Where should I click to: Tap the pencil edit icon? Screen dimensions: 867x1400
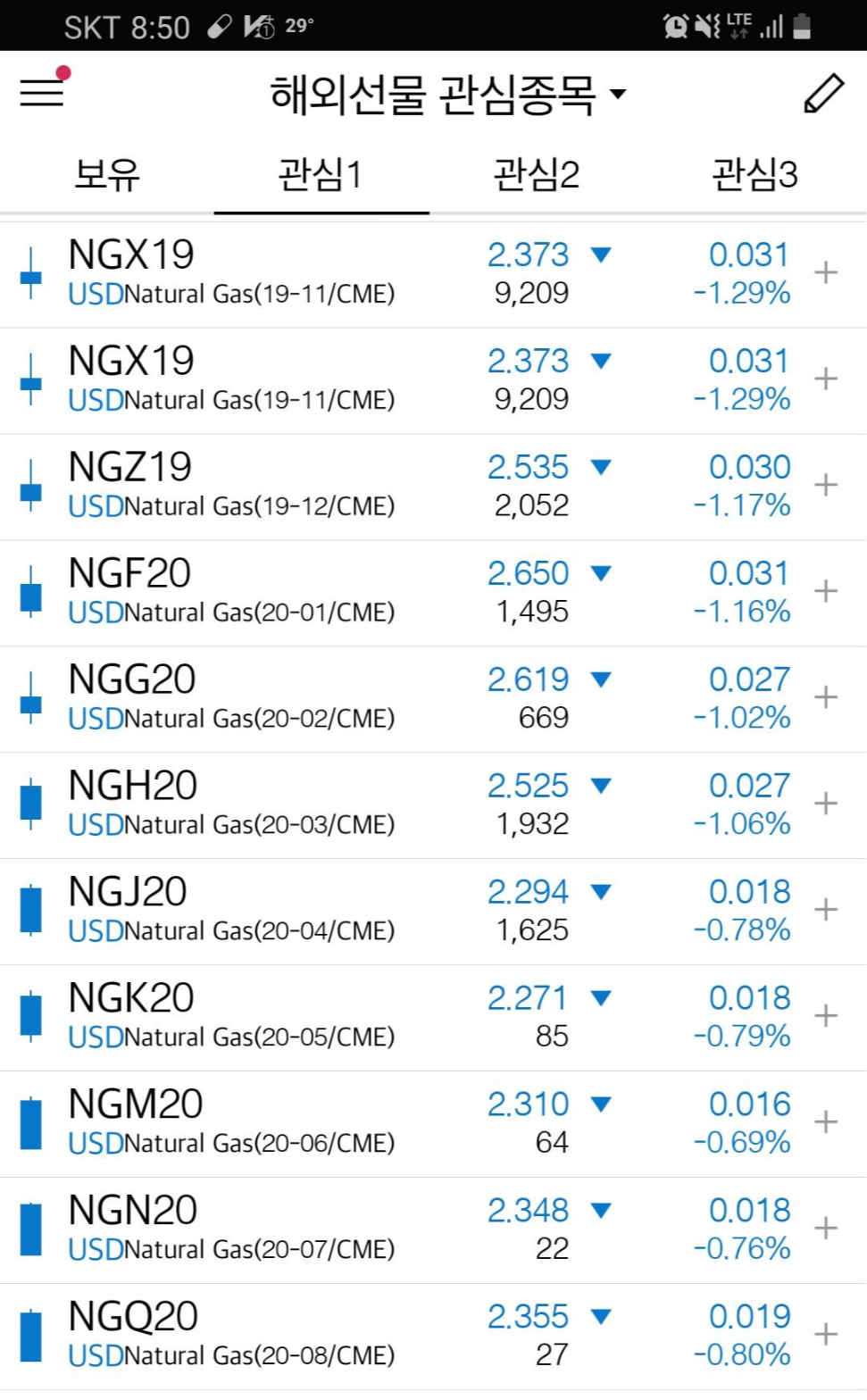pos(823,94)
